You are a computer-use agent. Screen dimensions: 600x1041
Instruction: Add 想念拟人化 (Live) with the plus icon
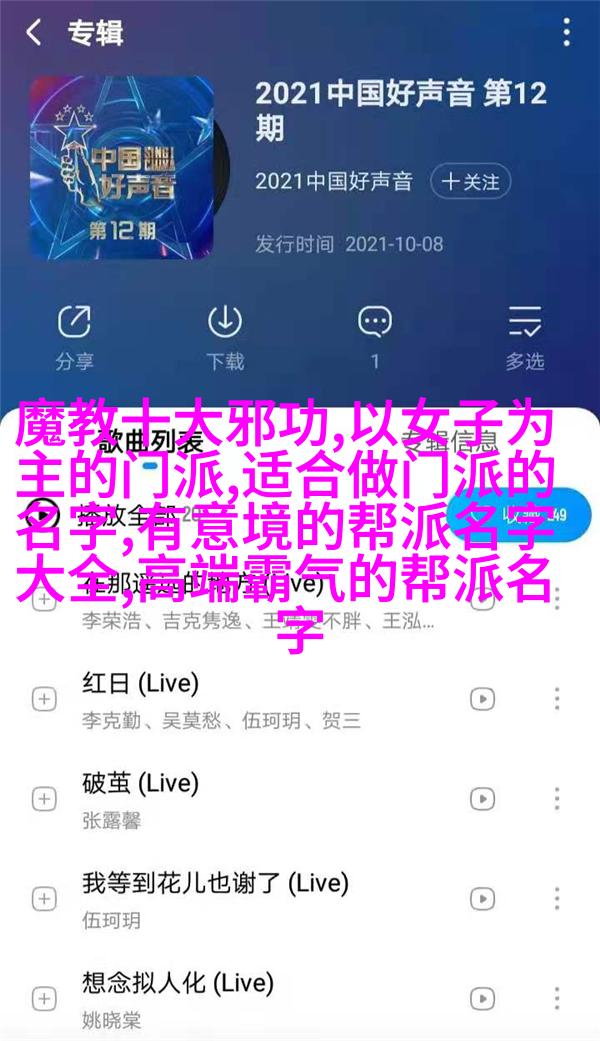(x=43, y=999)
